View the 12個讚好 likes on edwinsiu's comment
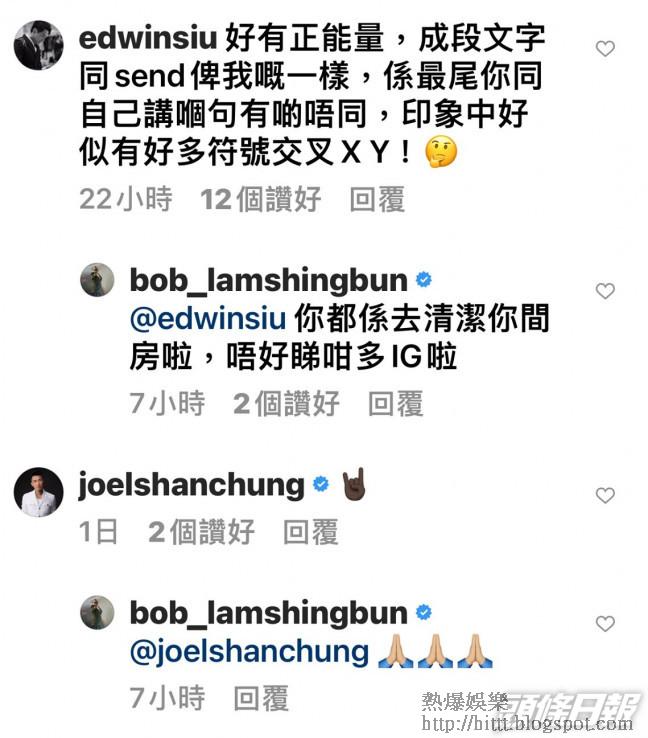This screenshot has width=648, height=738. tap(261, 199)
